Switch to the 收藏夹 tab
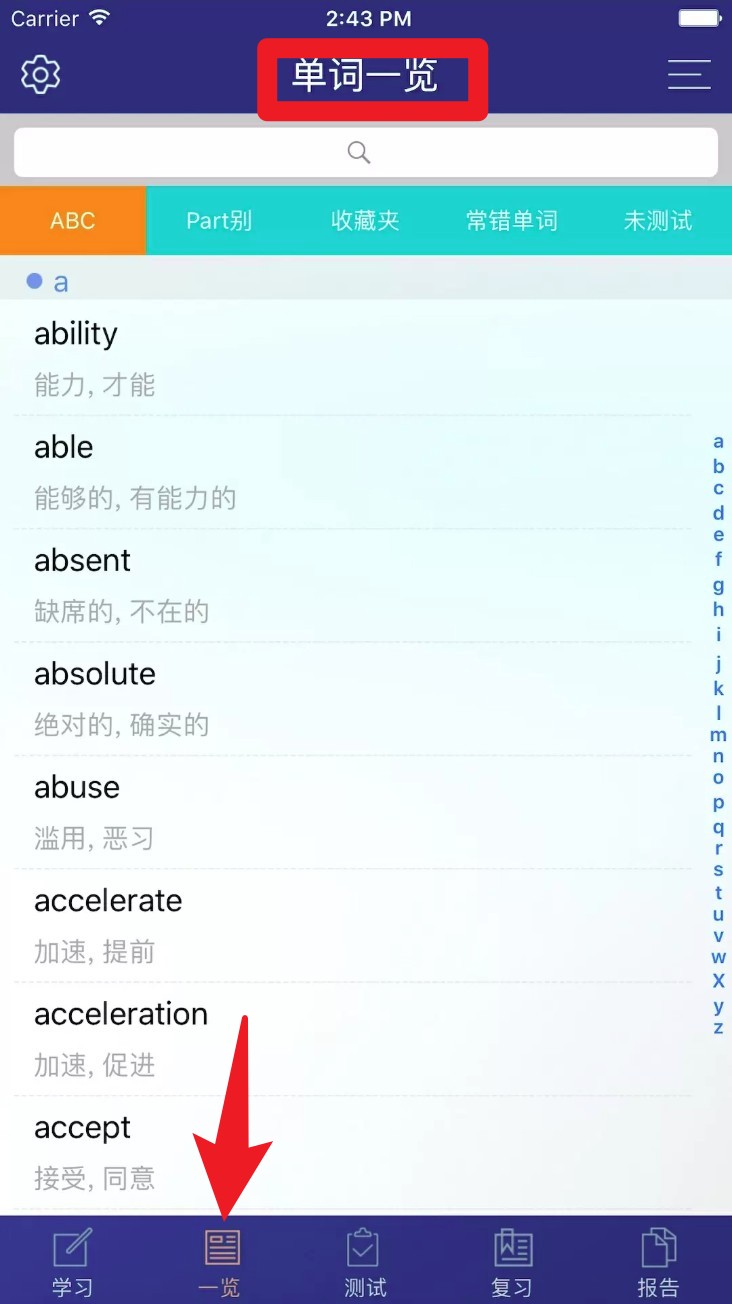Viewport: 732px width, 1304px height. click(365, 221)
